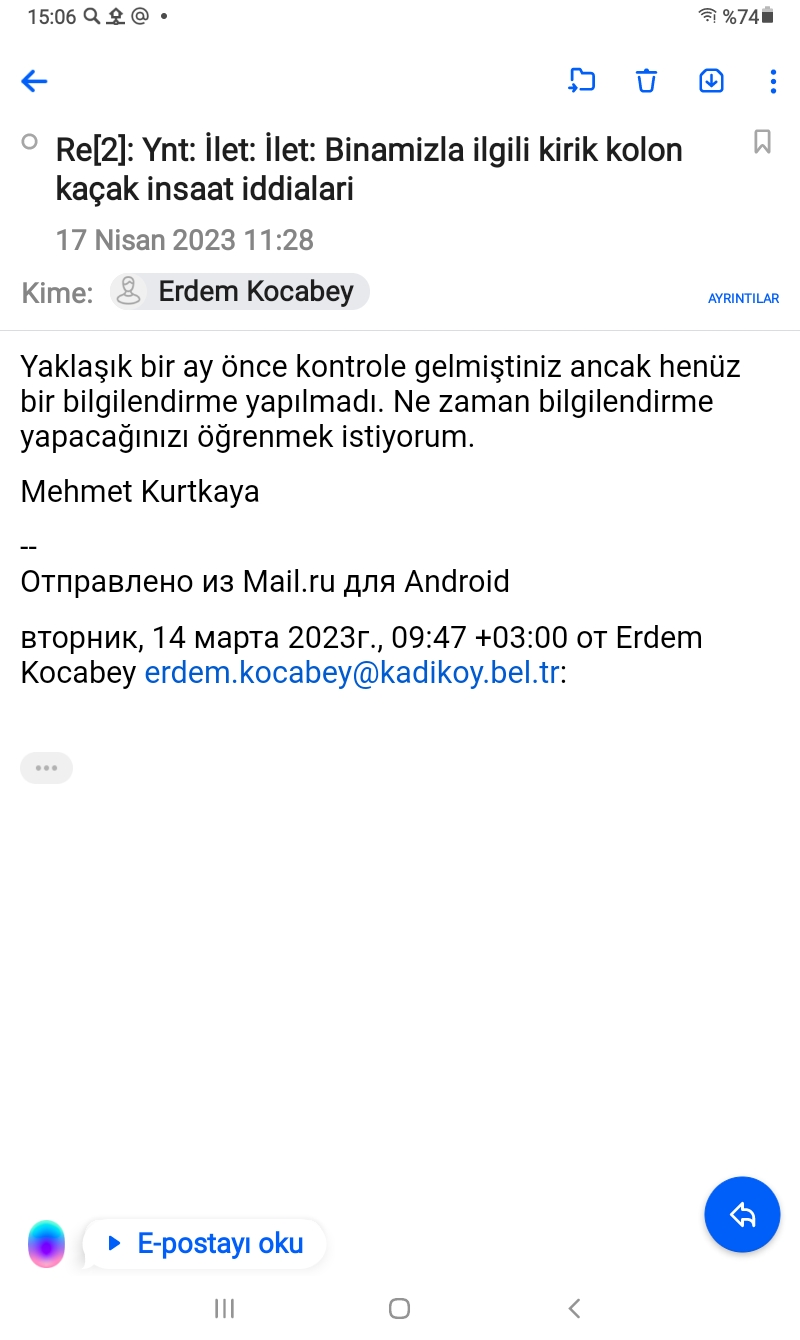Expand the quoted message with the ellipsis
Viewport: 800px width, 1340px height.
[x=46, y=767]
